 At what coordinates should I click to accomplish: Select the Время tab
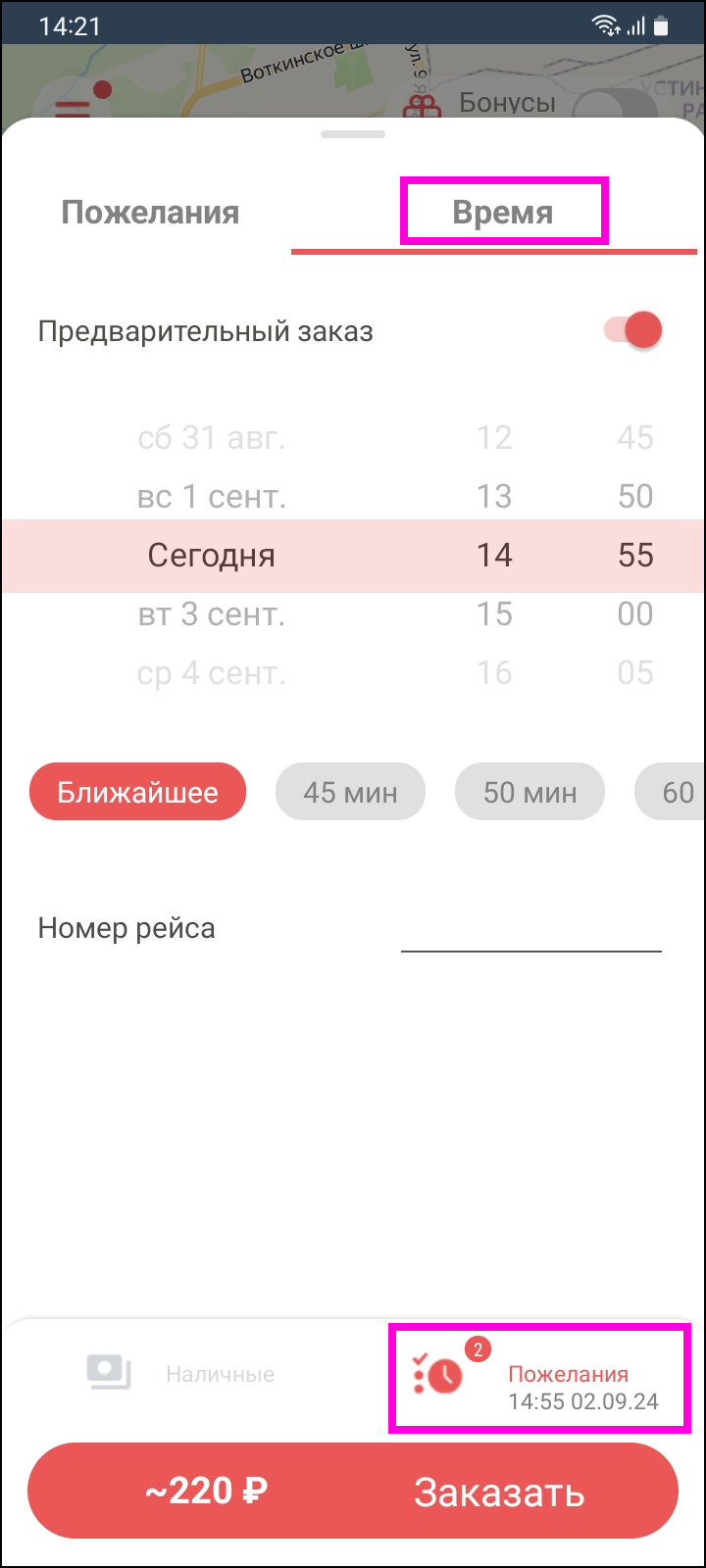click(x=503, y=213)
